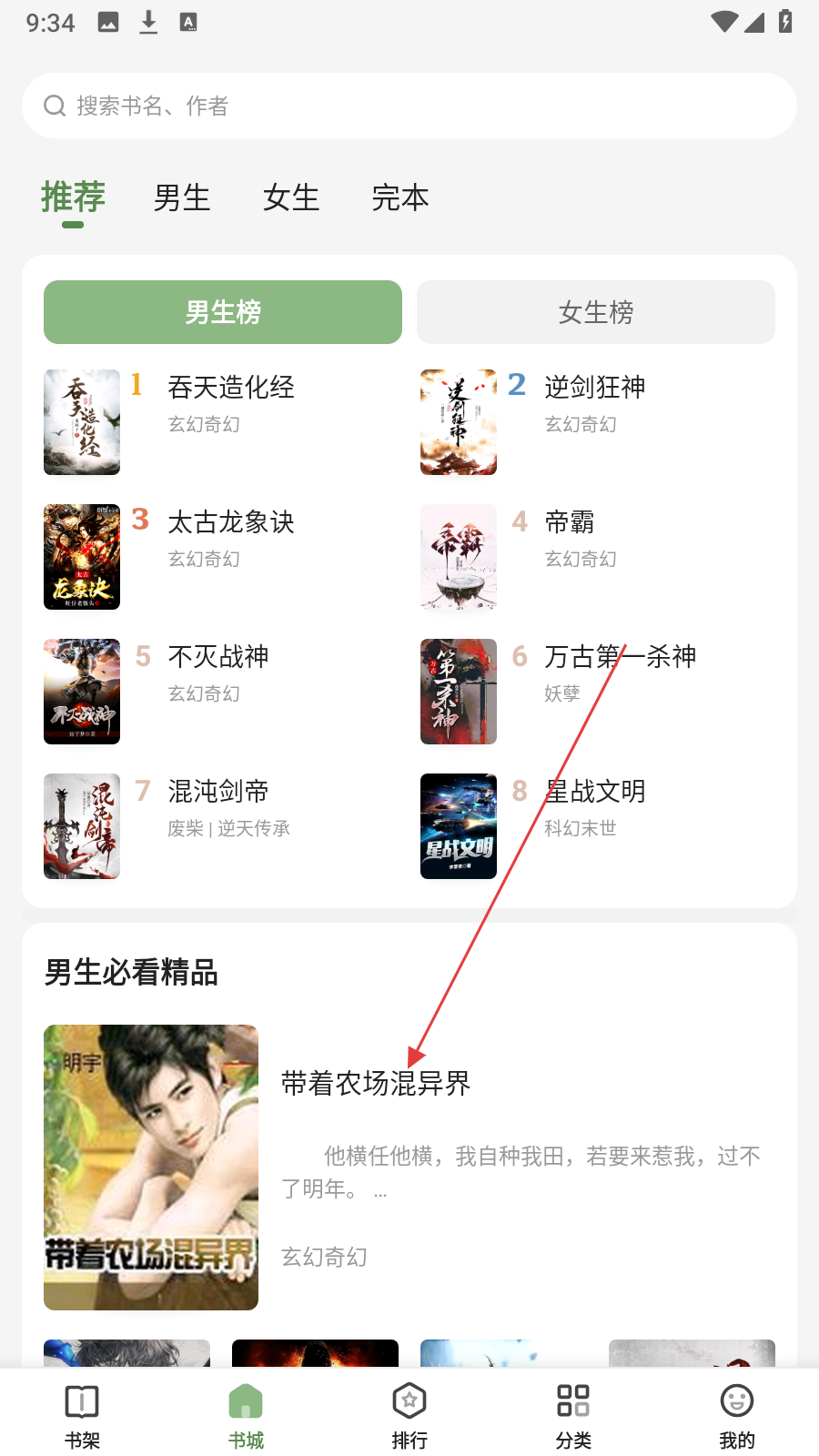Switch to the 男生 top tab
Screen dimensions: 819x1456
(182, 197)
